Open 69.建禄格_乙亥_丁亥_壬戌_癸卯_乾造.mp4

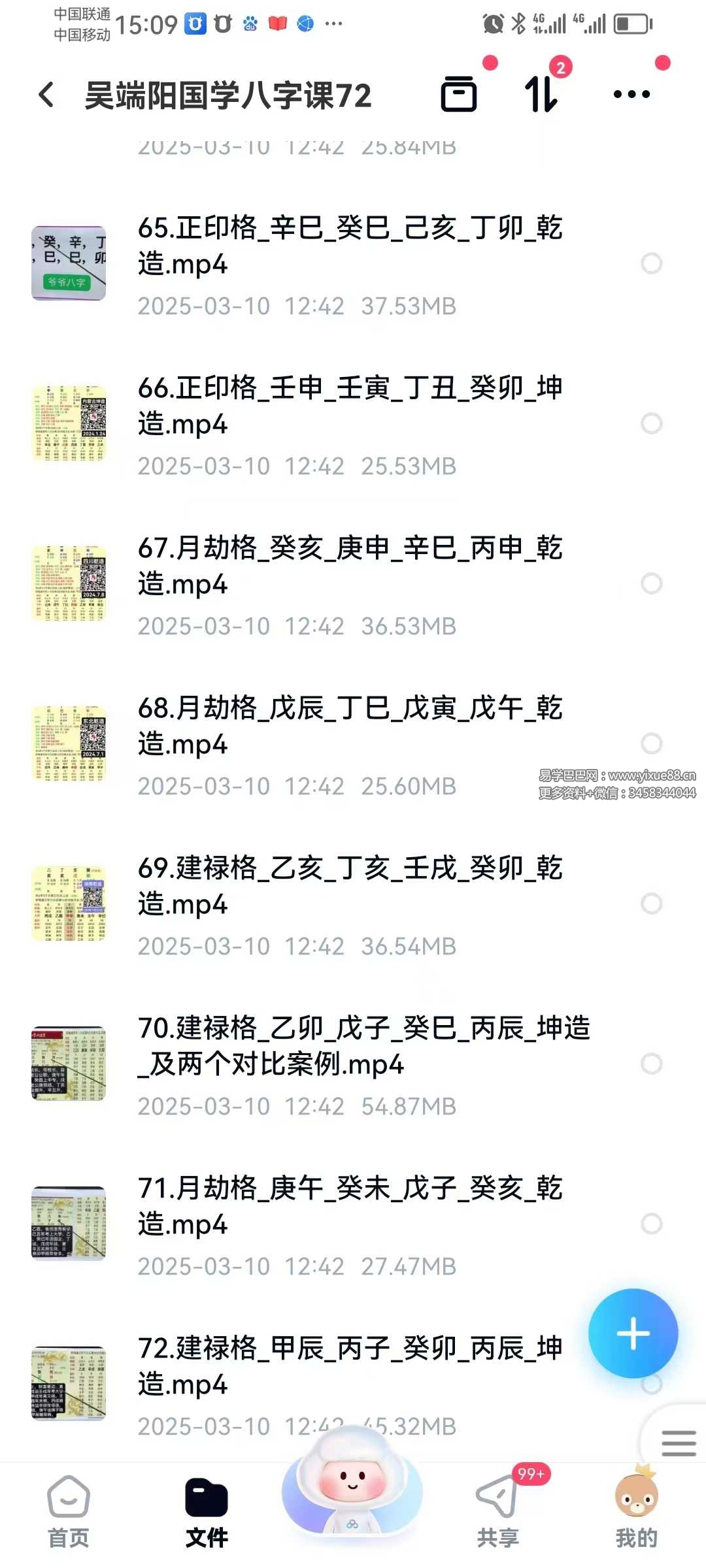click(350, 887)
